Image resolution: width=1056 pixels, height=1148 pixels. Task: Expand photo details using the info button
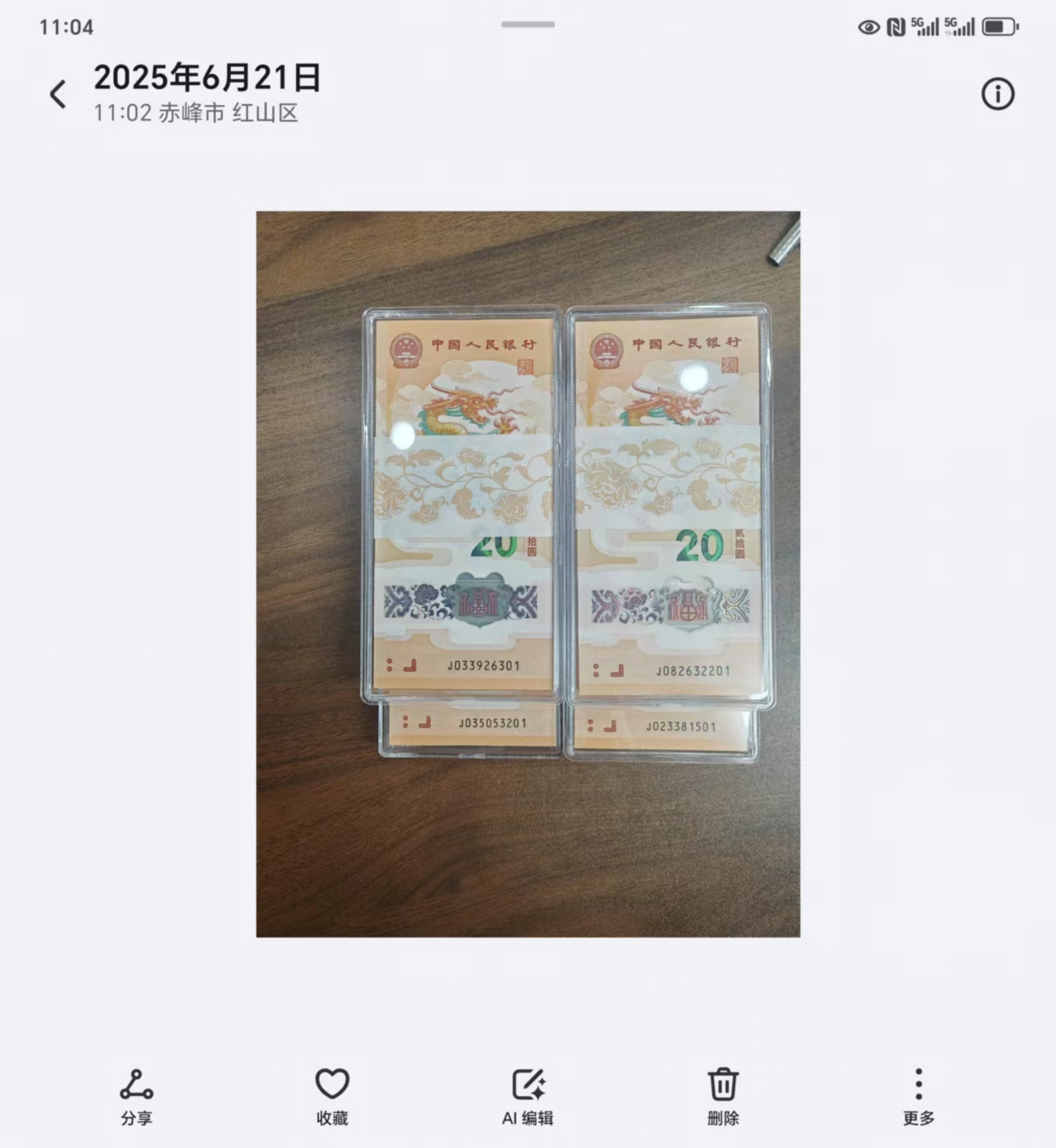(997, 95)
